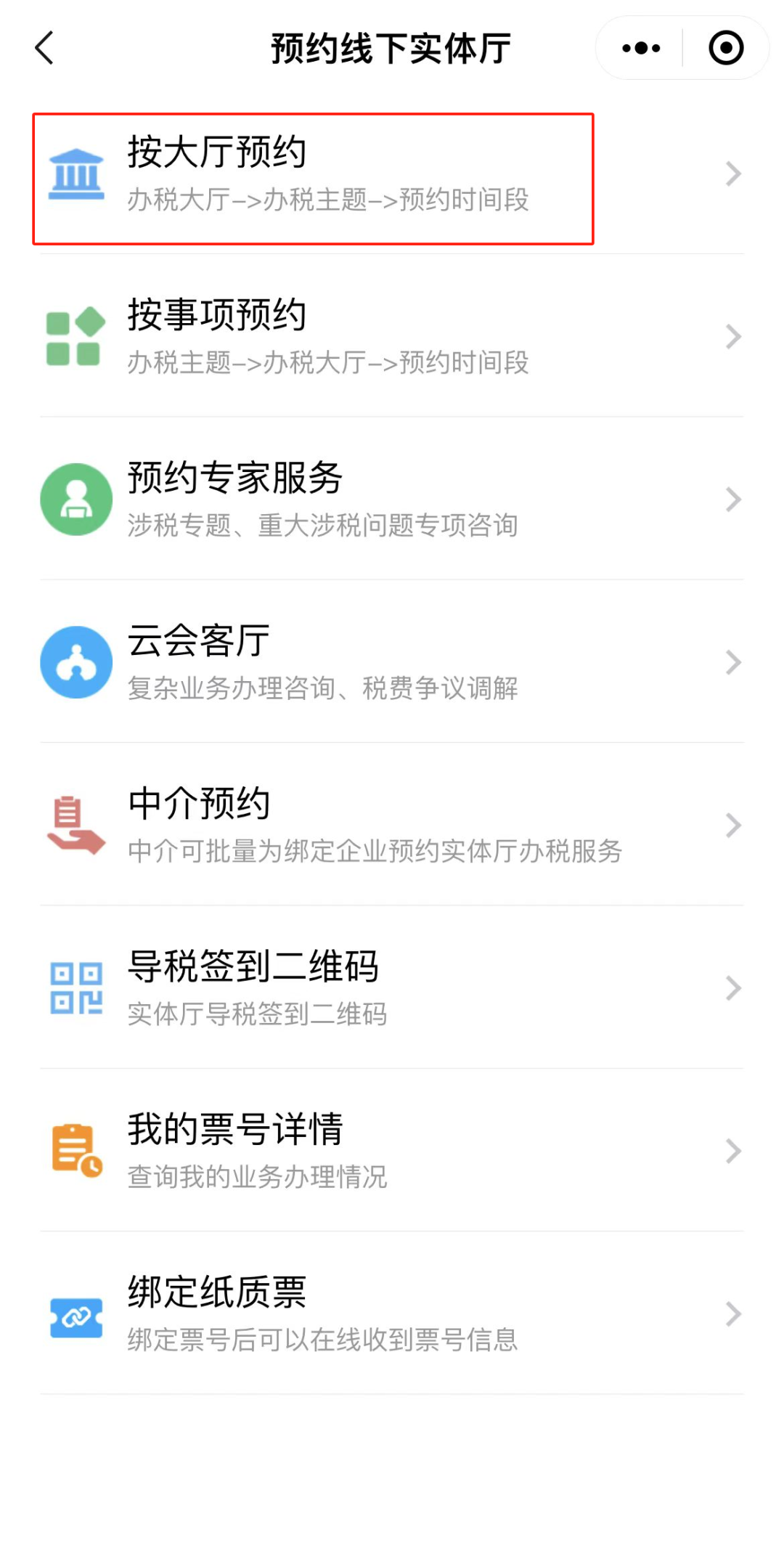Open 绑定纸质票 row
Screen dimensions: 784x1564
(392, 1313)
